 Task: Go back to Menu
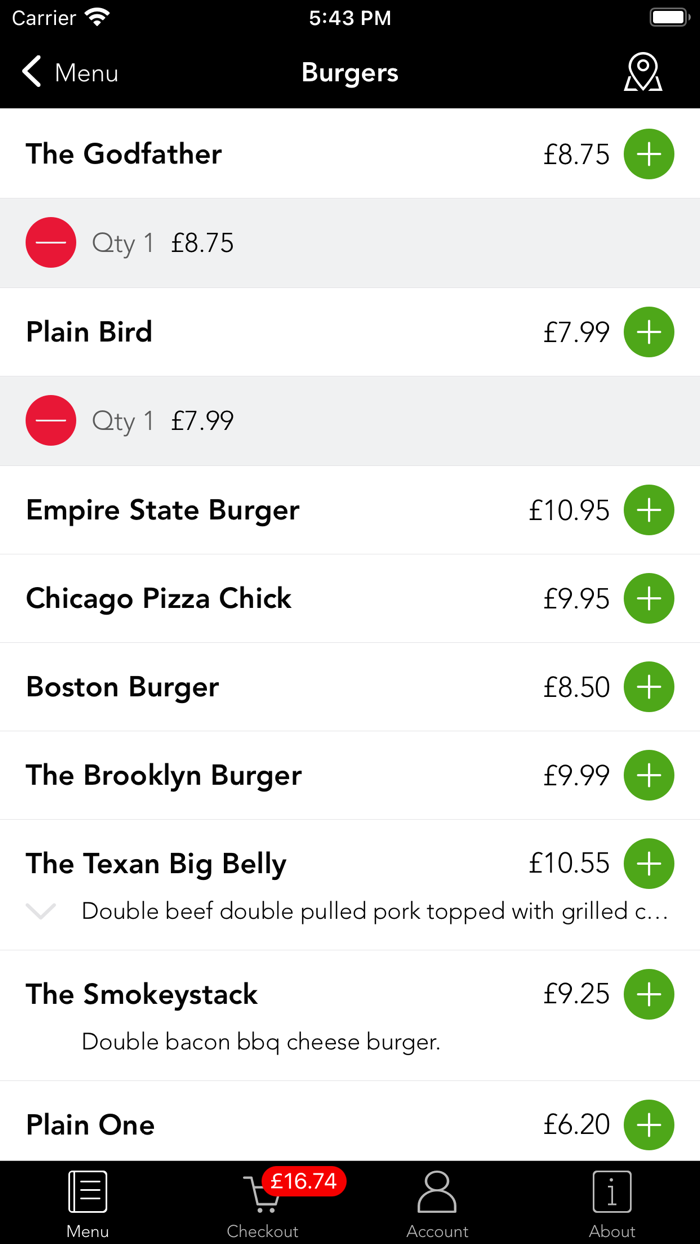pyautogui.click(x=70, y=73)
